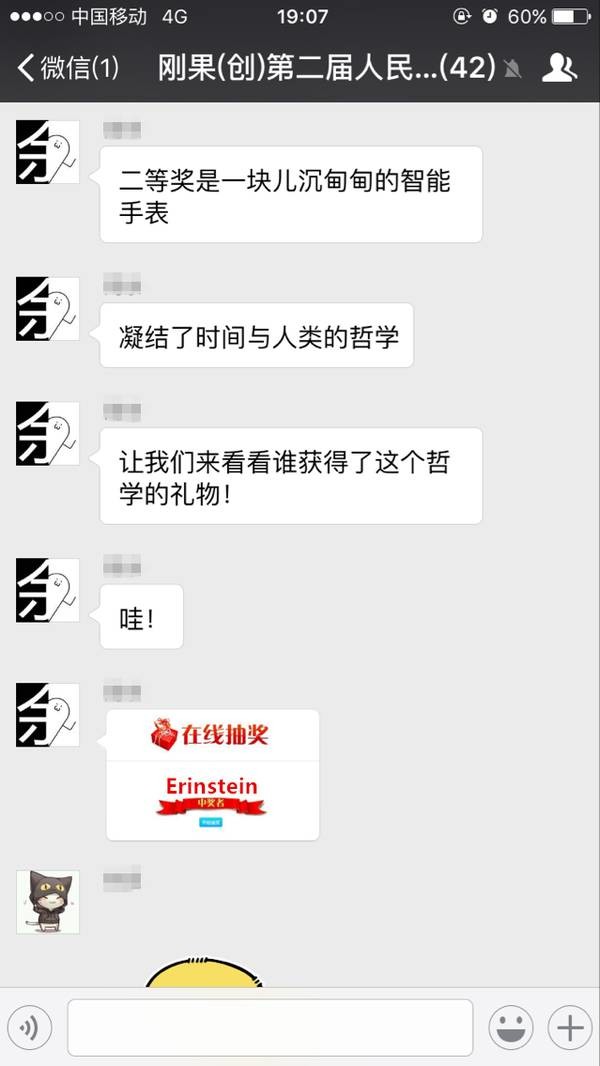Open the profile of the cat avatar sender
The image size is (600, 1066).
(47, 901)
